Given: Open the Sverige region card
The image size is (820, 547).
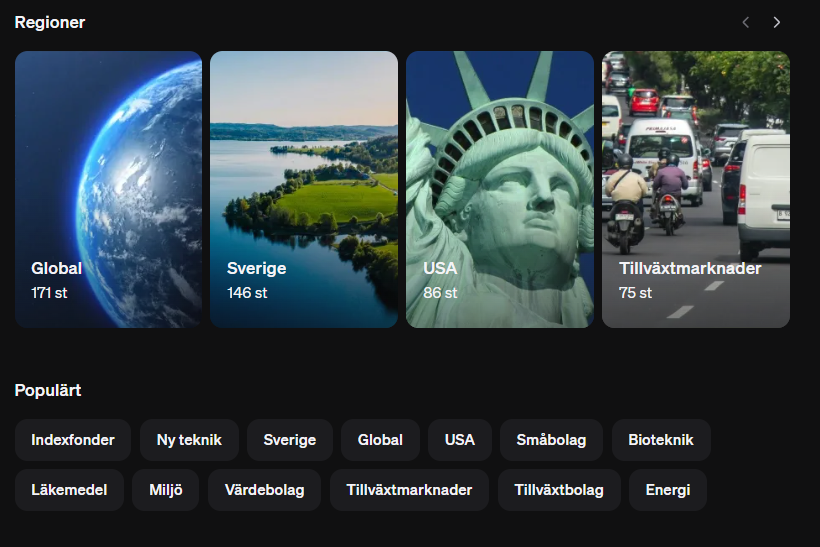Looking at the screenshot, I should click(x=304, y=190).
